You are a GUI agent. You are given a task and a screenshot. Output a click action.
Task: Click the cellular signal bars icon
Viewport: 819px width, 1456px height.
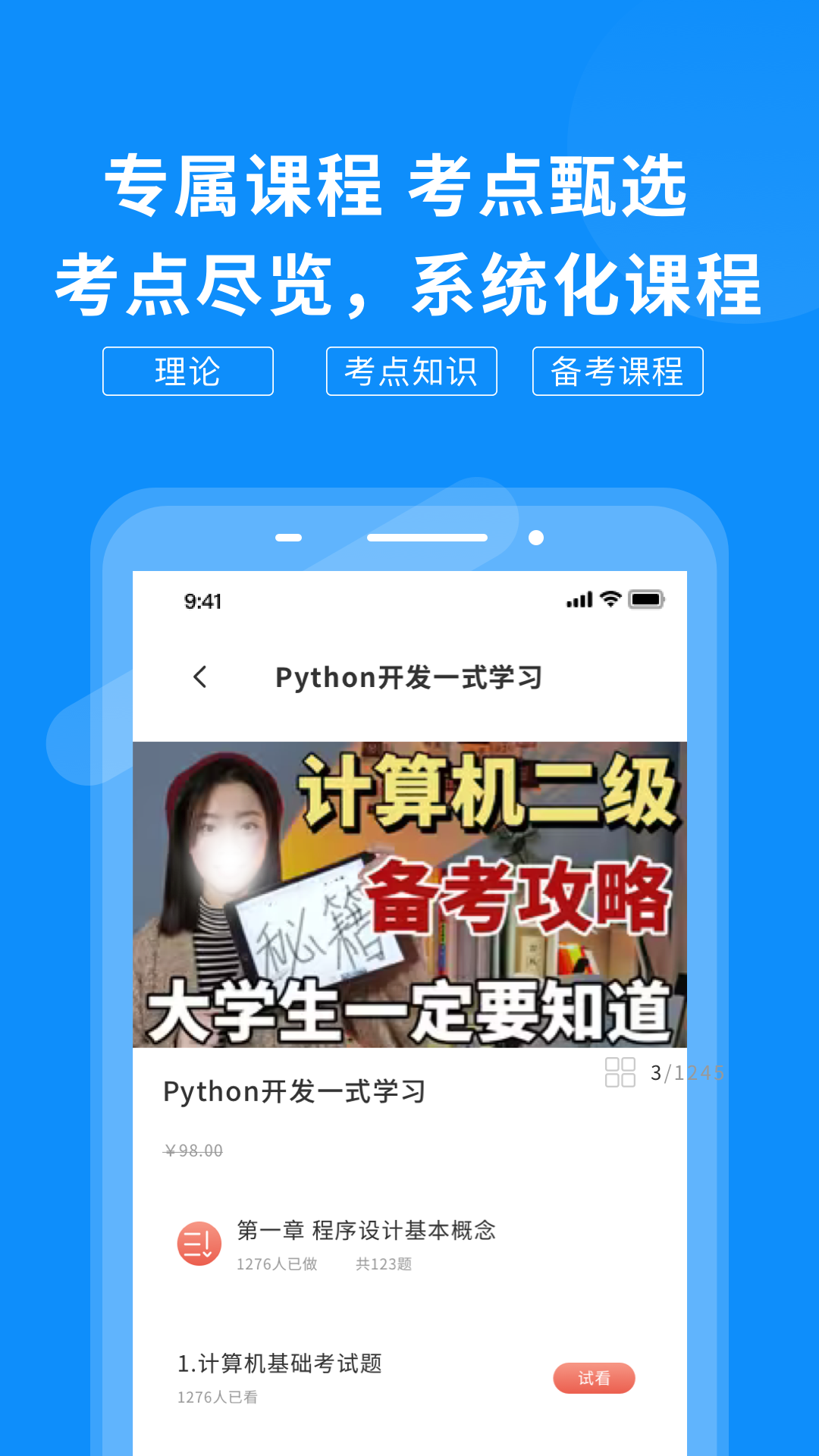pyautogui.click(x=578, y=600)
